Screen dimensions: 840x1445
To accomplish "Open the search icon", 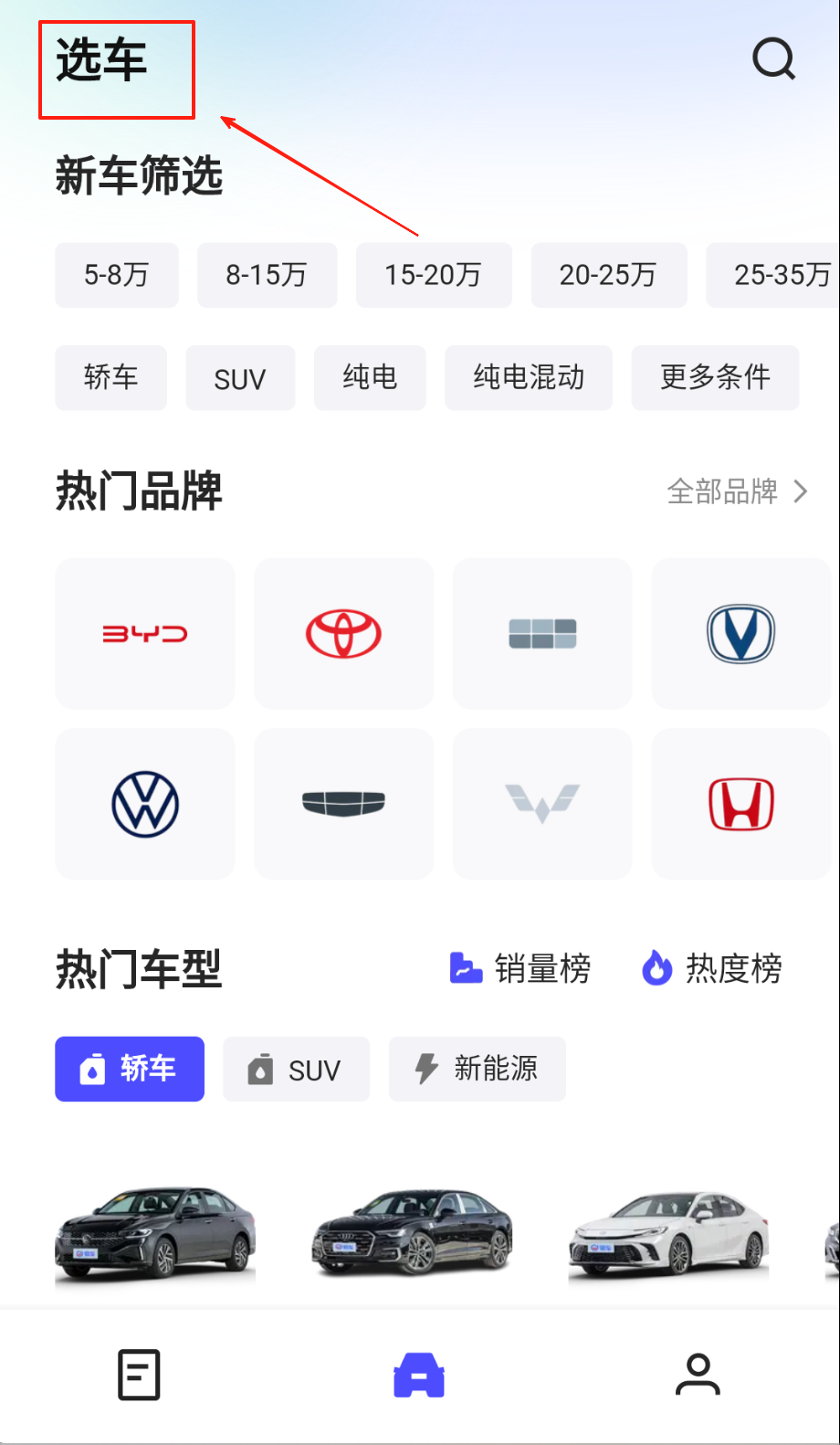I will [x=773, y=59].
